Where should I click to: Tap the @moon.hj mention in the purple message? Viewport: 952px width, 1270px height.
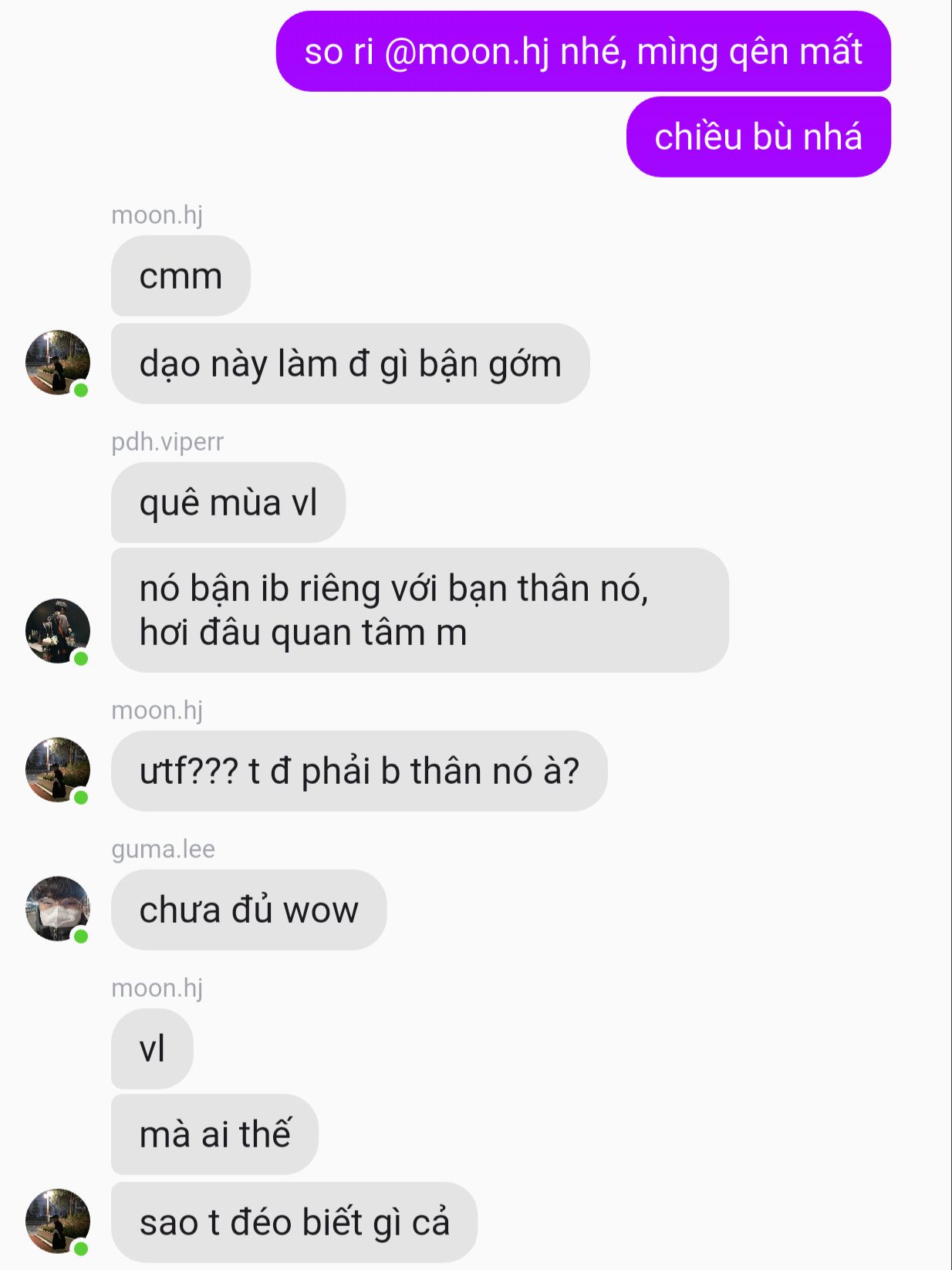point(467,52)
